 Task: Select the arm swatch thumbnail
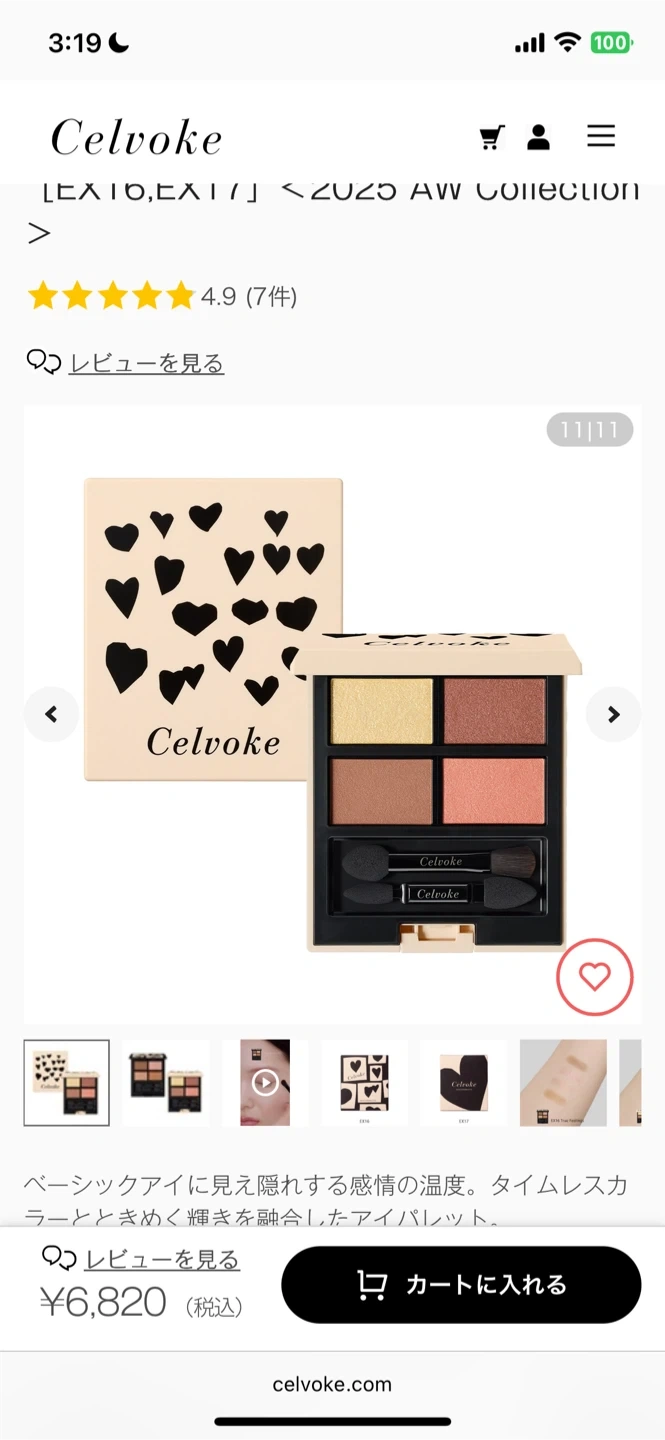click(563, 1083)
